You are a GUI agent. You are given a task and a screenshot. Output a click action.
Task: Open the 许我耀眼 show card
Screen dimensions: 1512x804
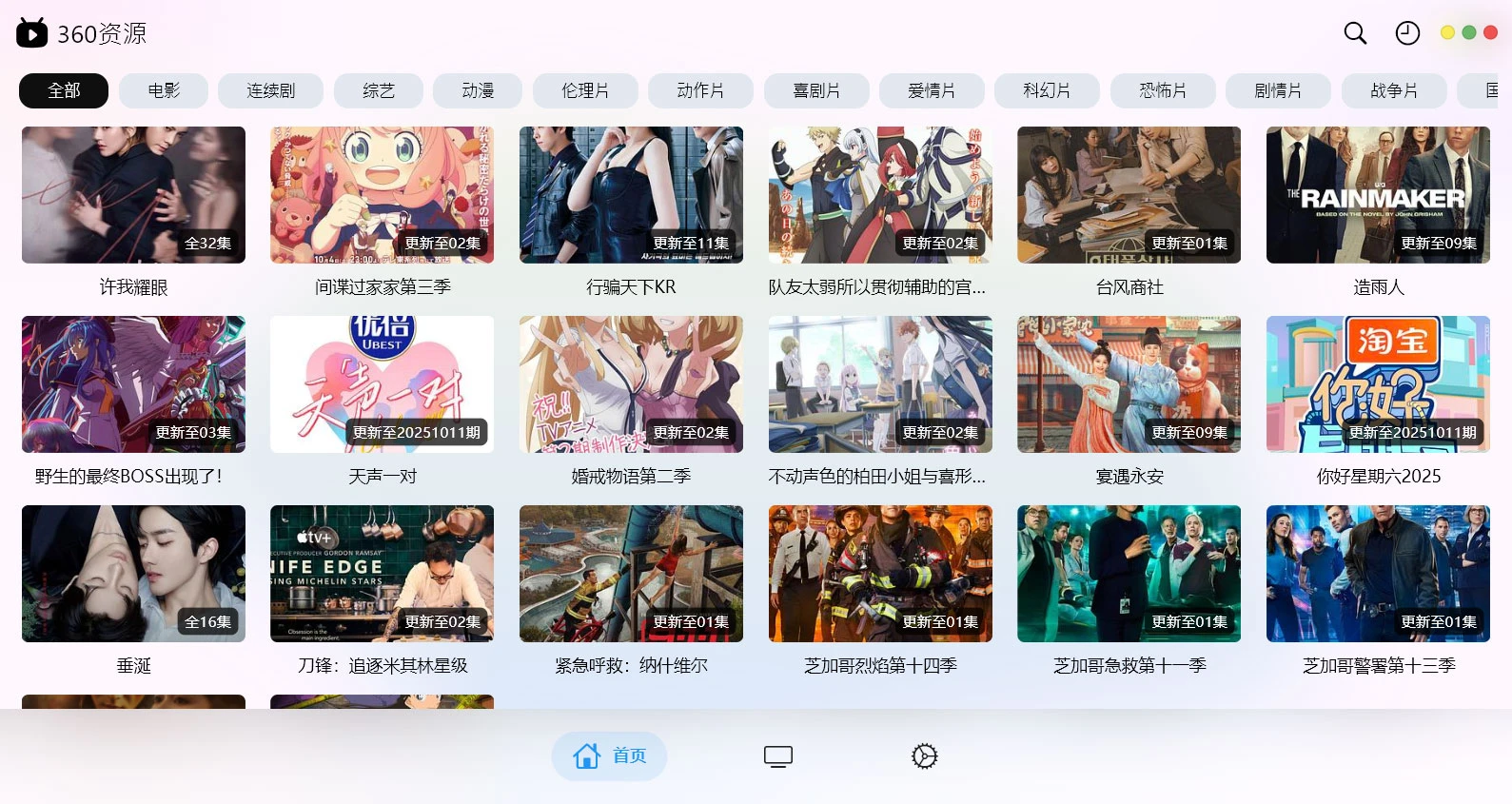133,195
